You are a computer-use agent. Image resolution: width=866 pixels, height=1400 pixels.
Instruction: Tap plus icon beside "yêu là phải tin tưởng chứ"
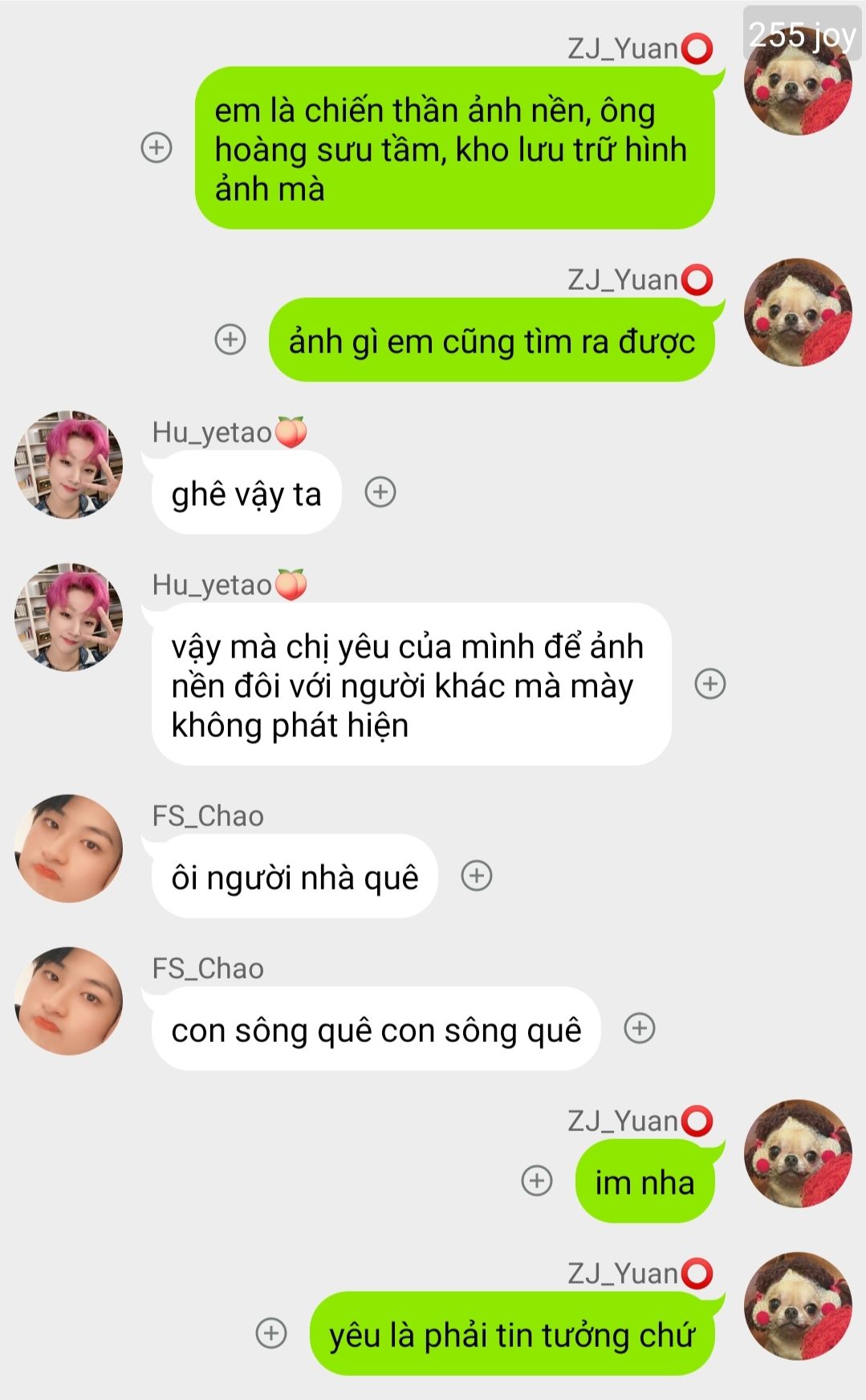click(271, 1333)
